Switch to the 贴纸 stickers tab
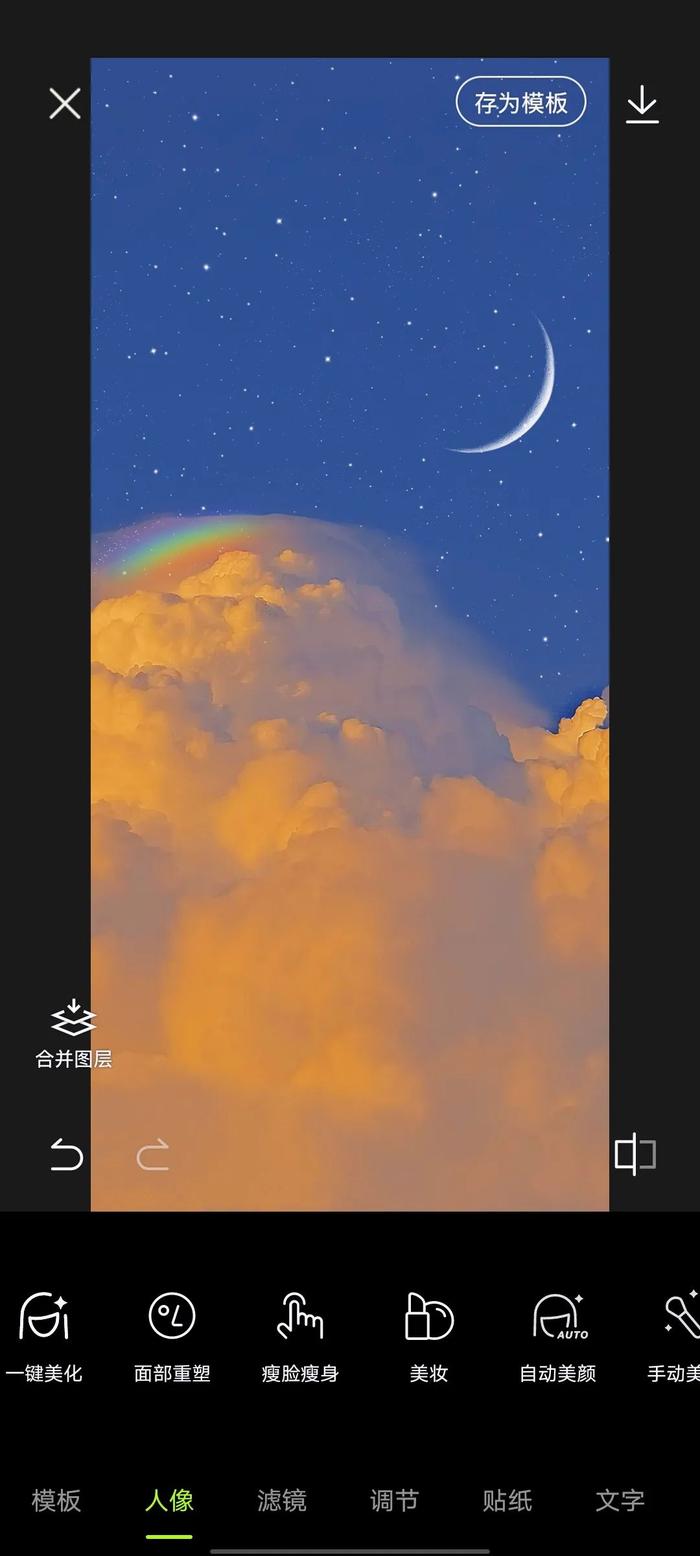This screenshot has height=1556, width=700. (x=507, y=1500)
